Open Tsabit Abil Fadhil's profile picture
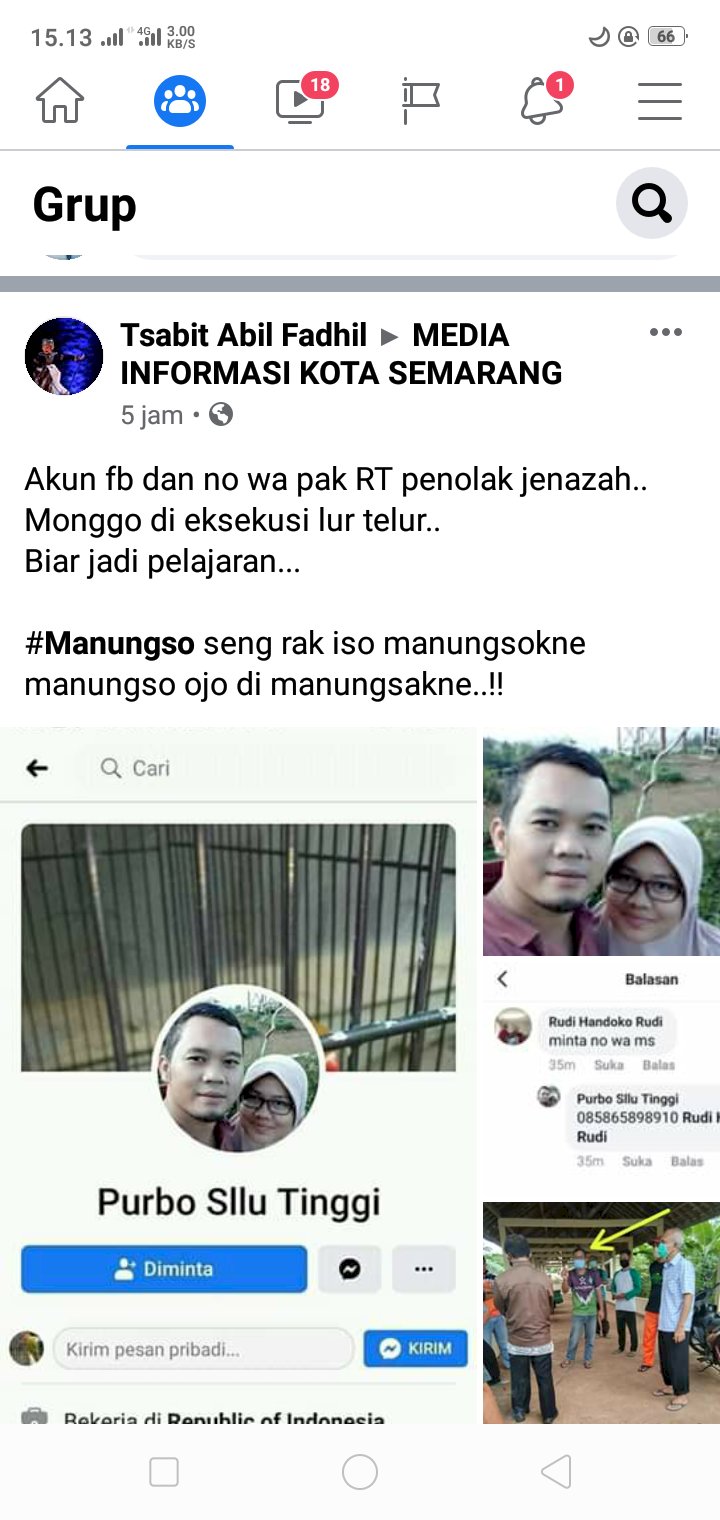This screenshot has height=1520, width=720. 64,357
